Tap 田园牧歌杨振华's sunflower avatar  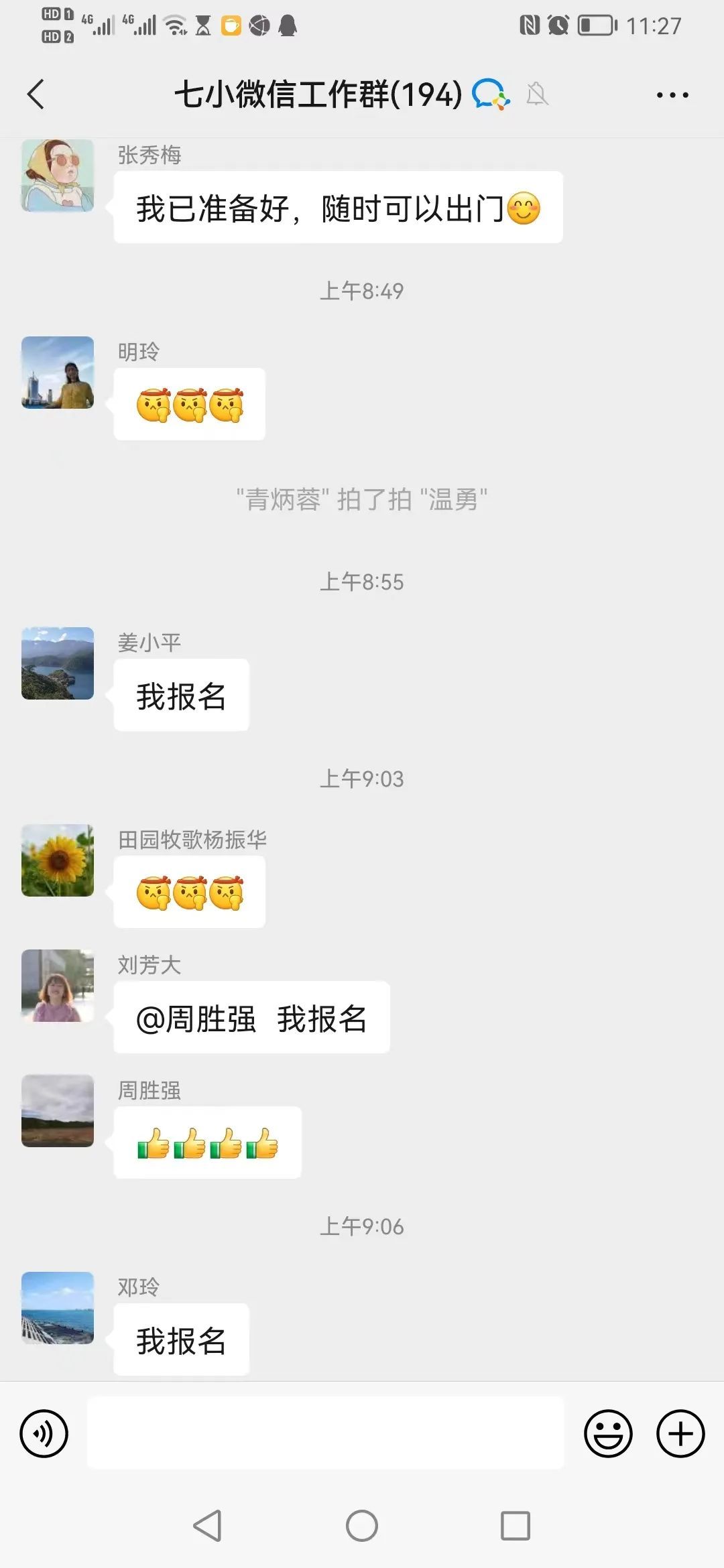click(58, 860)
